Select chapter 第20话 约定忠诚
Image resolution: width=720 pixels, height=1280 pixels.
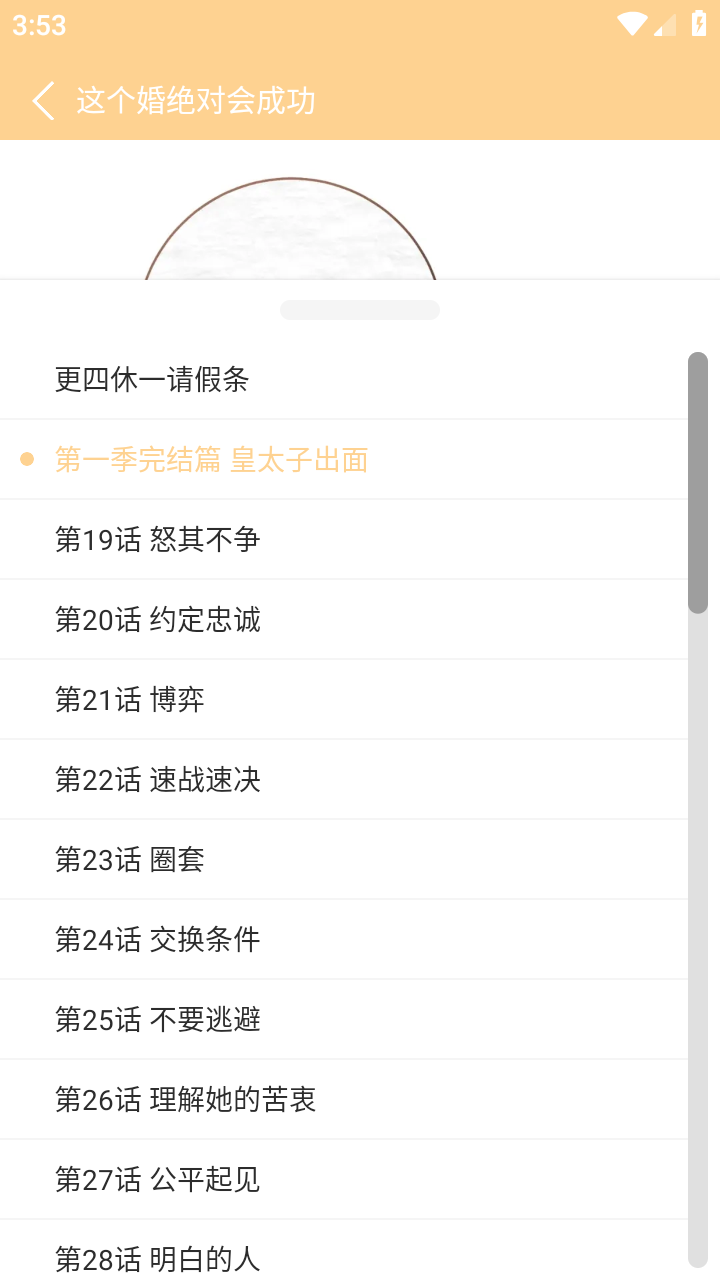point(344,620)
